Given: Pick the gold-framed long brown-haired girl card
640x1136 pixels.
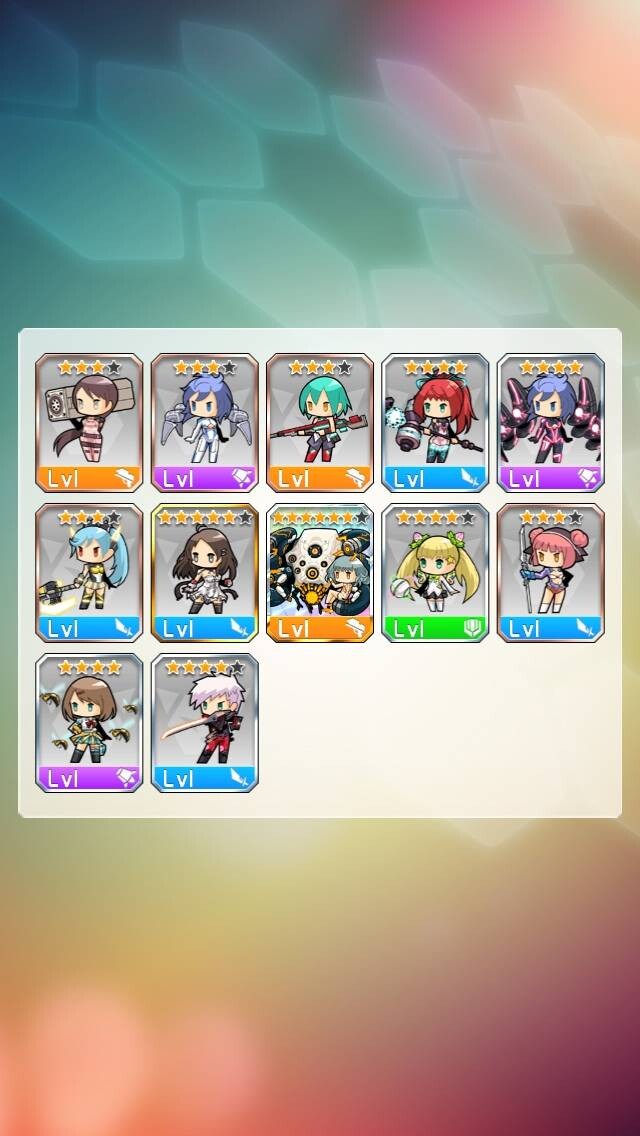Looking at the screenshot, I should [x=204, y=573].
